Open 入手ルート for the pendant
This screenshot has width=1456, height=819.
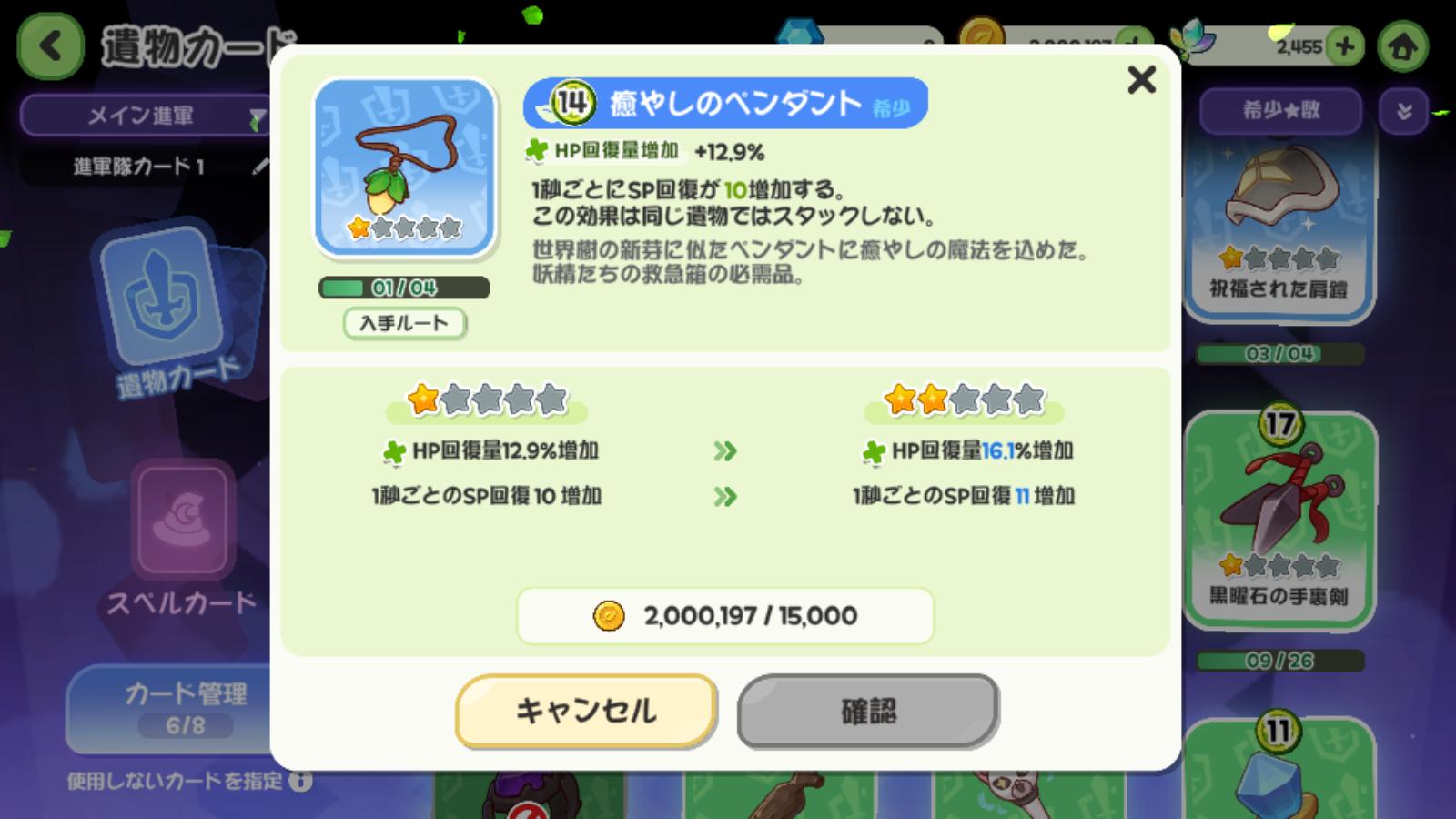(x=404, y=323)
